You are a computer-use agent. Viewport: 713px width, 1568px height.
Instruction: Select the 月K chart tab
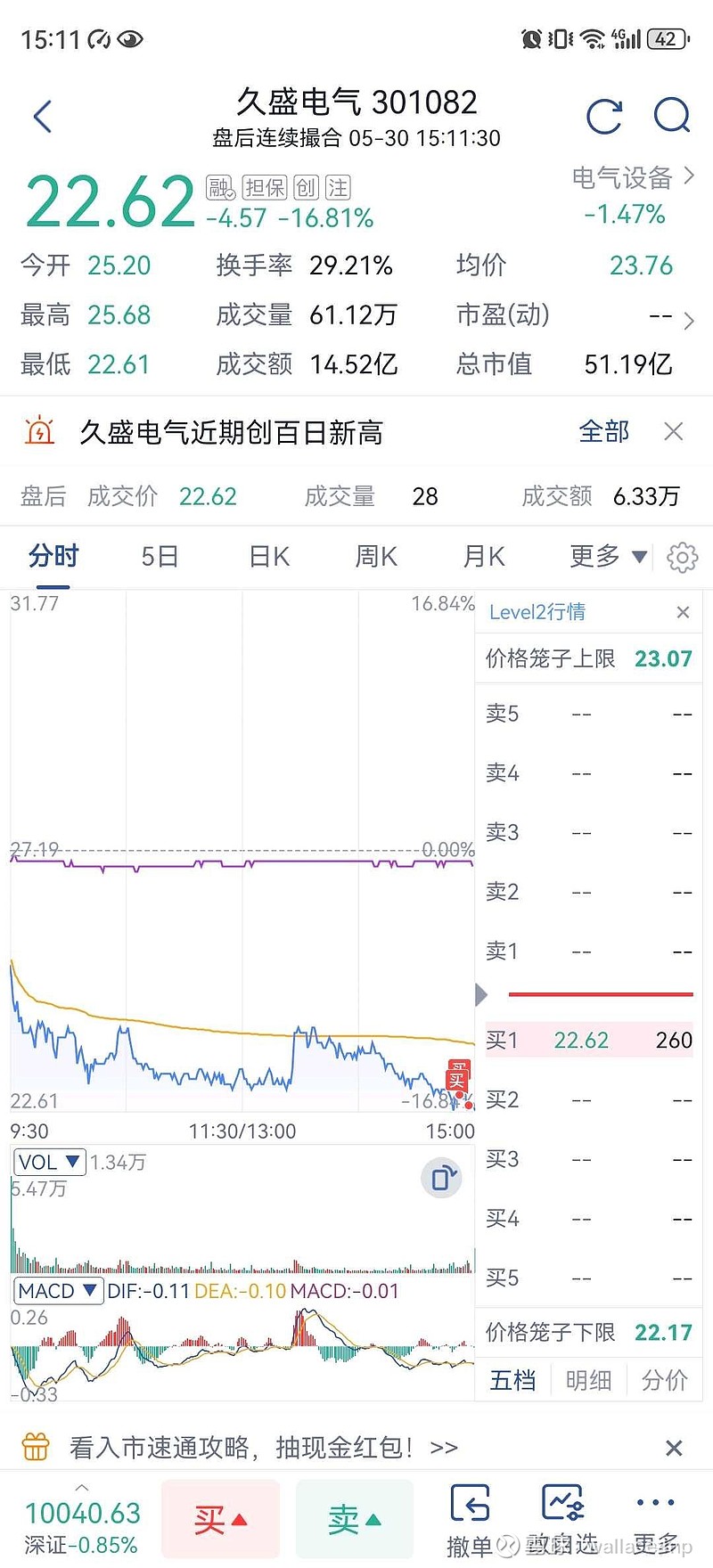[484, 557]
